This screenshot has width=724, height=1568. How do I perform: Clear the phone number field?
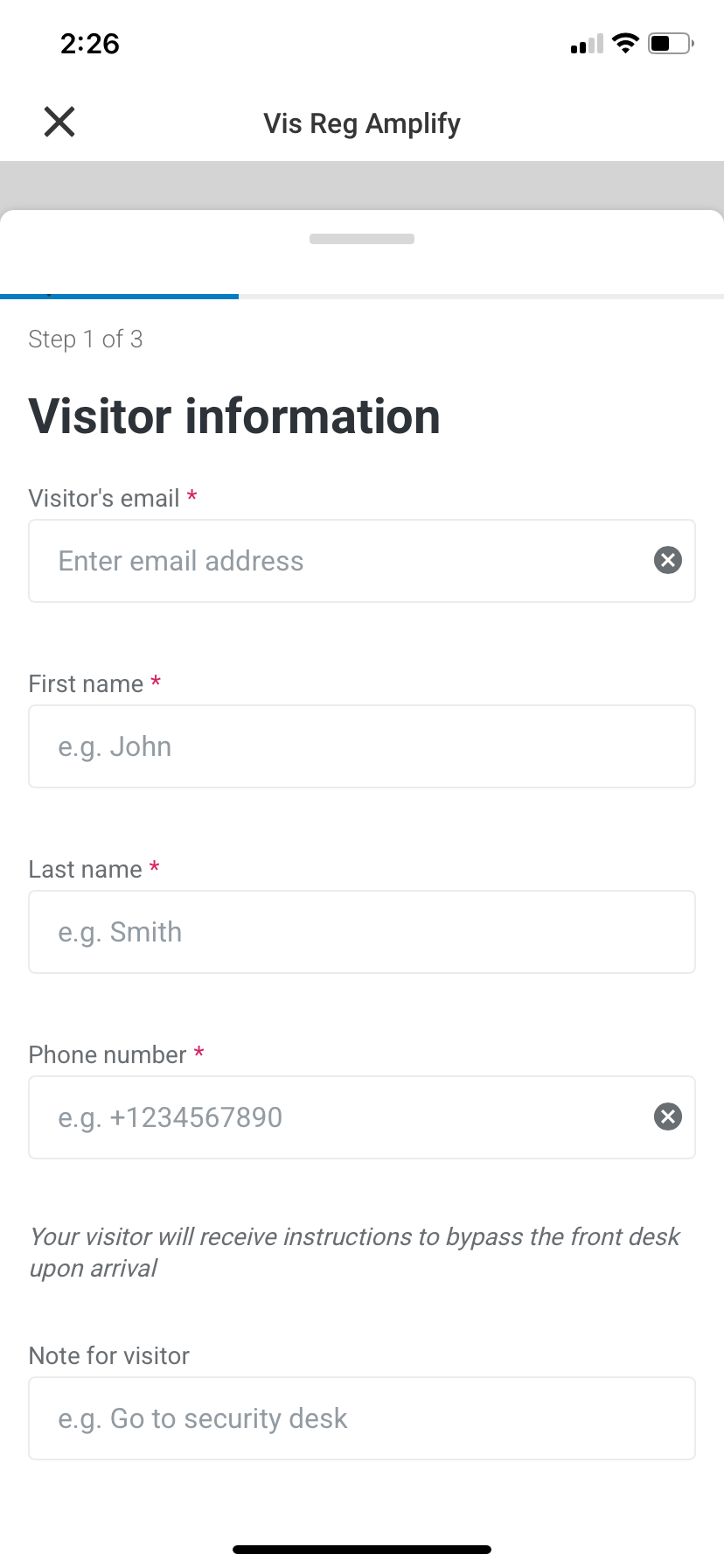(668, 1116)
